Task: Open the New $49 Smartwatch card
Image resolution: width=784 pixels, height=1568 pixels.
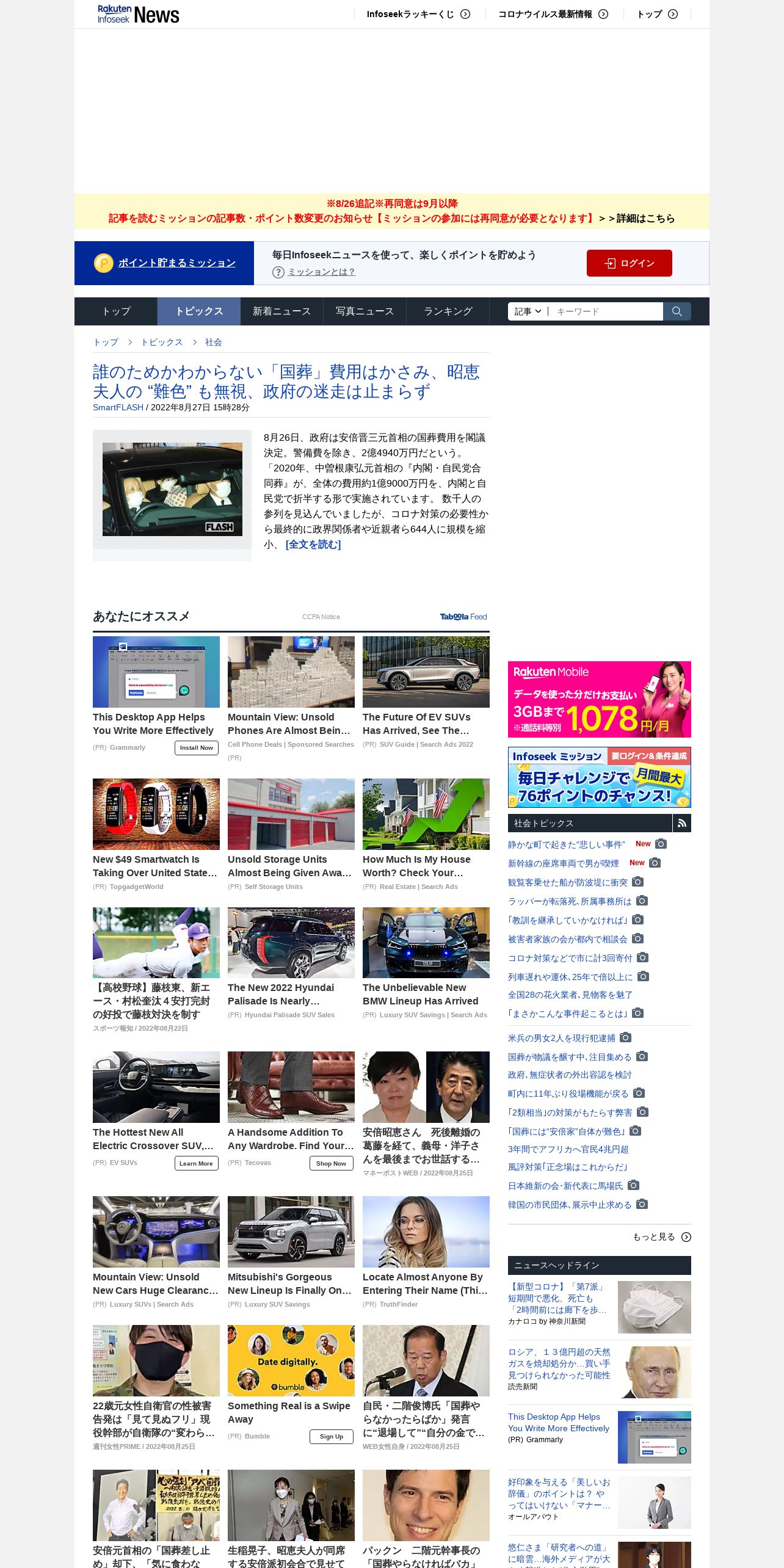Action: pos(156,835)
